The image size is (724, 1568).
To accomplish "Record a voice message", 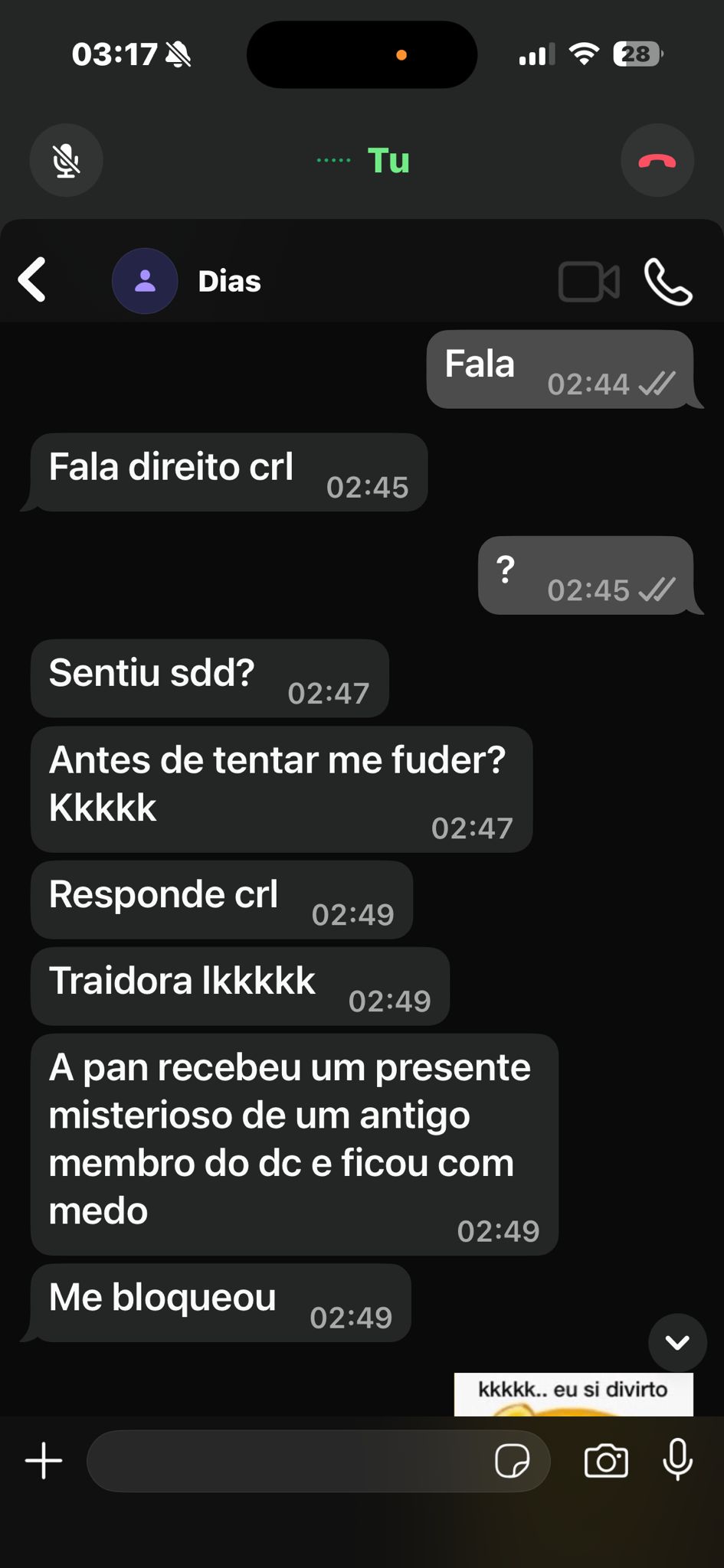I will 678,1459.
